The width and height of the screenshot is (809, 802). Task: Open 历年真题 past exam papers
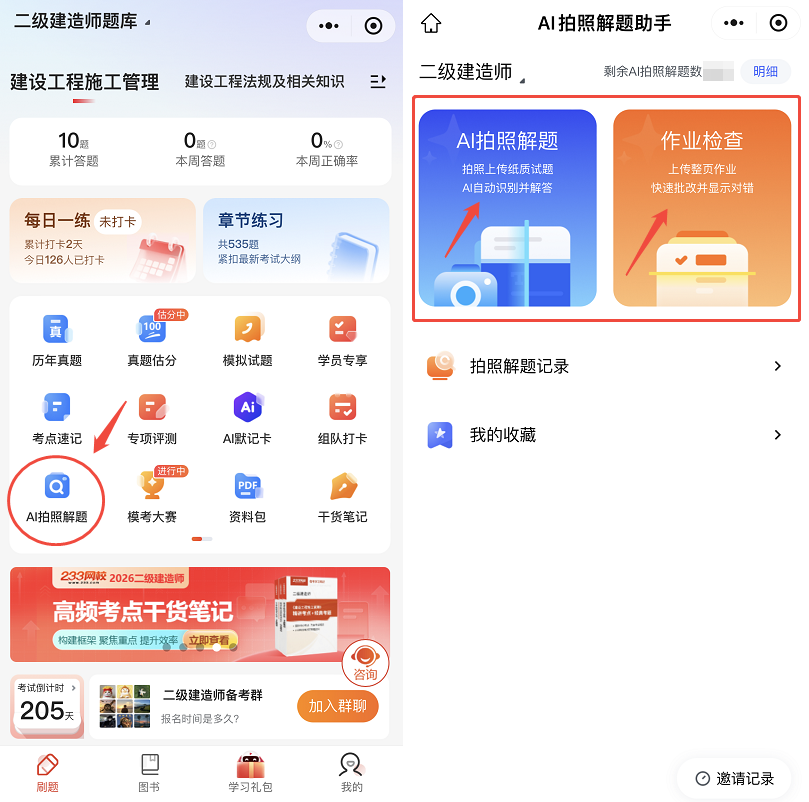point(57,339)
